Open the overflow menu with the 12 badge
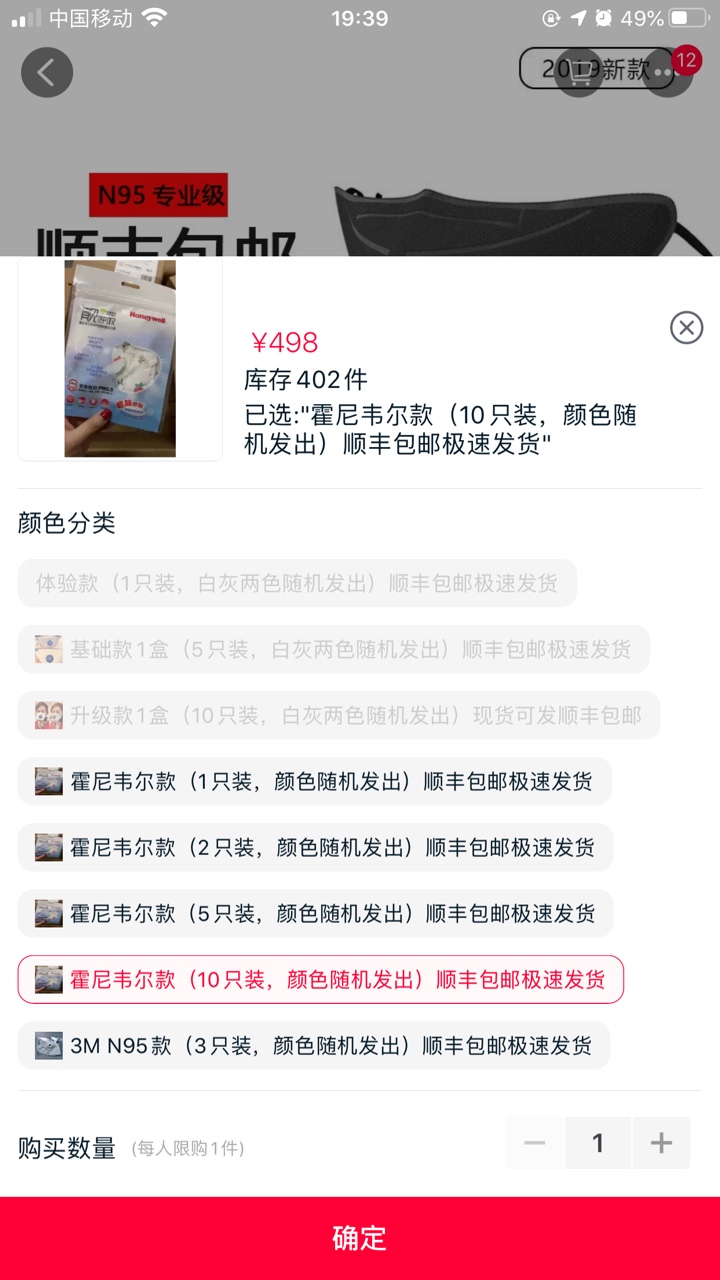This screenshot has width=720, height=1280. click(666, 72)
